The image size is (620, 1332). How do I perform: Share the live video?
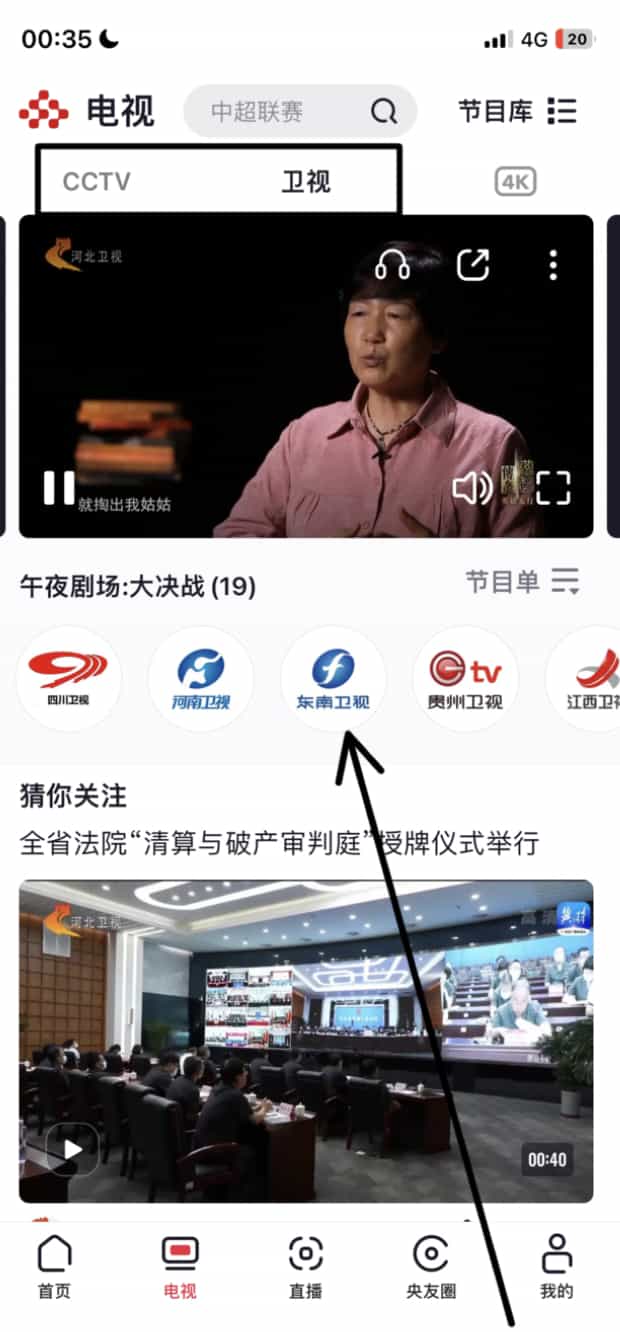point(473,265)
